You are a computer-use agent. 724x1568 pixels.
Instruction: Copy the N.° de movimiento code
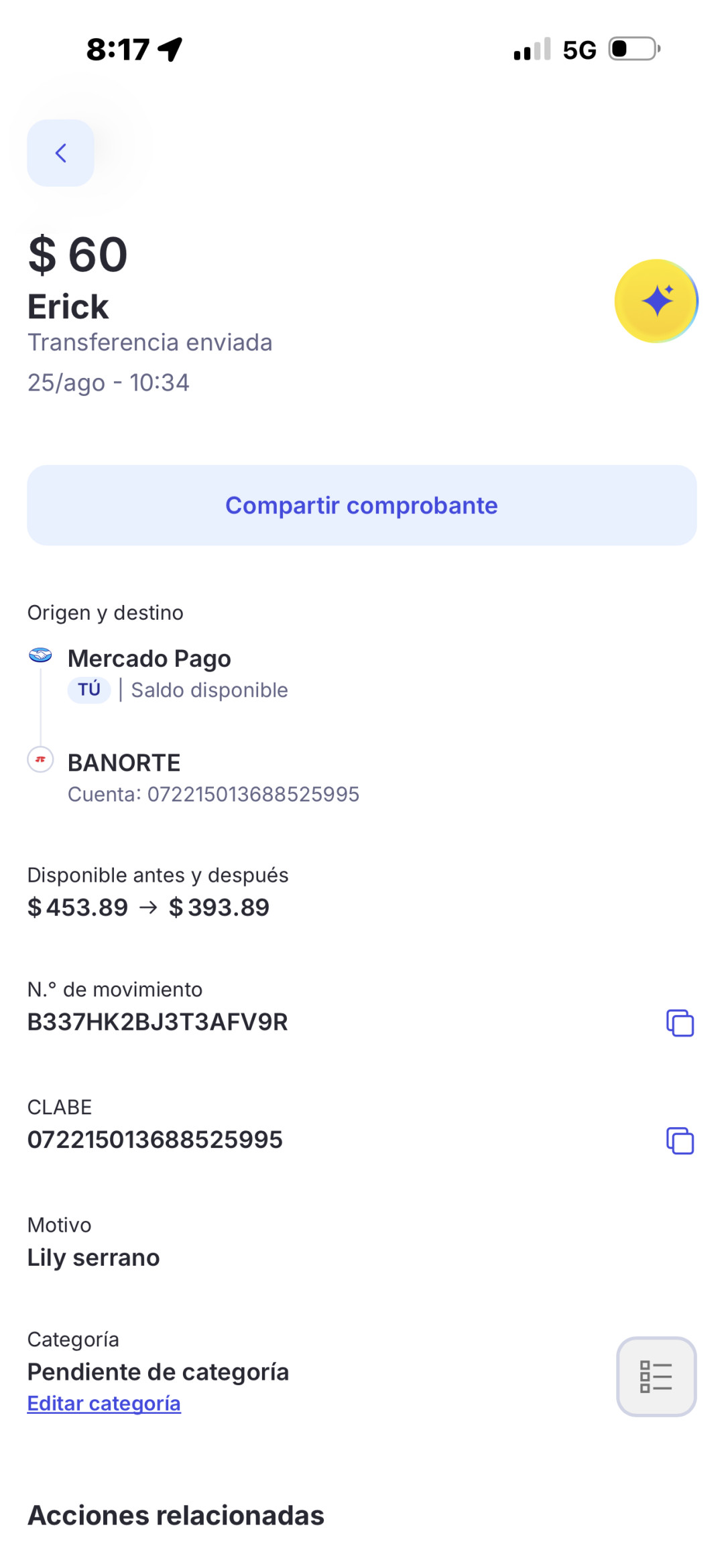coord(680,1023)
